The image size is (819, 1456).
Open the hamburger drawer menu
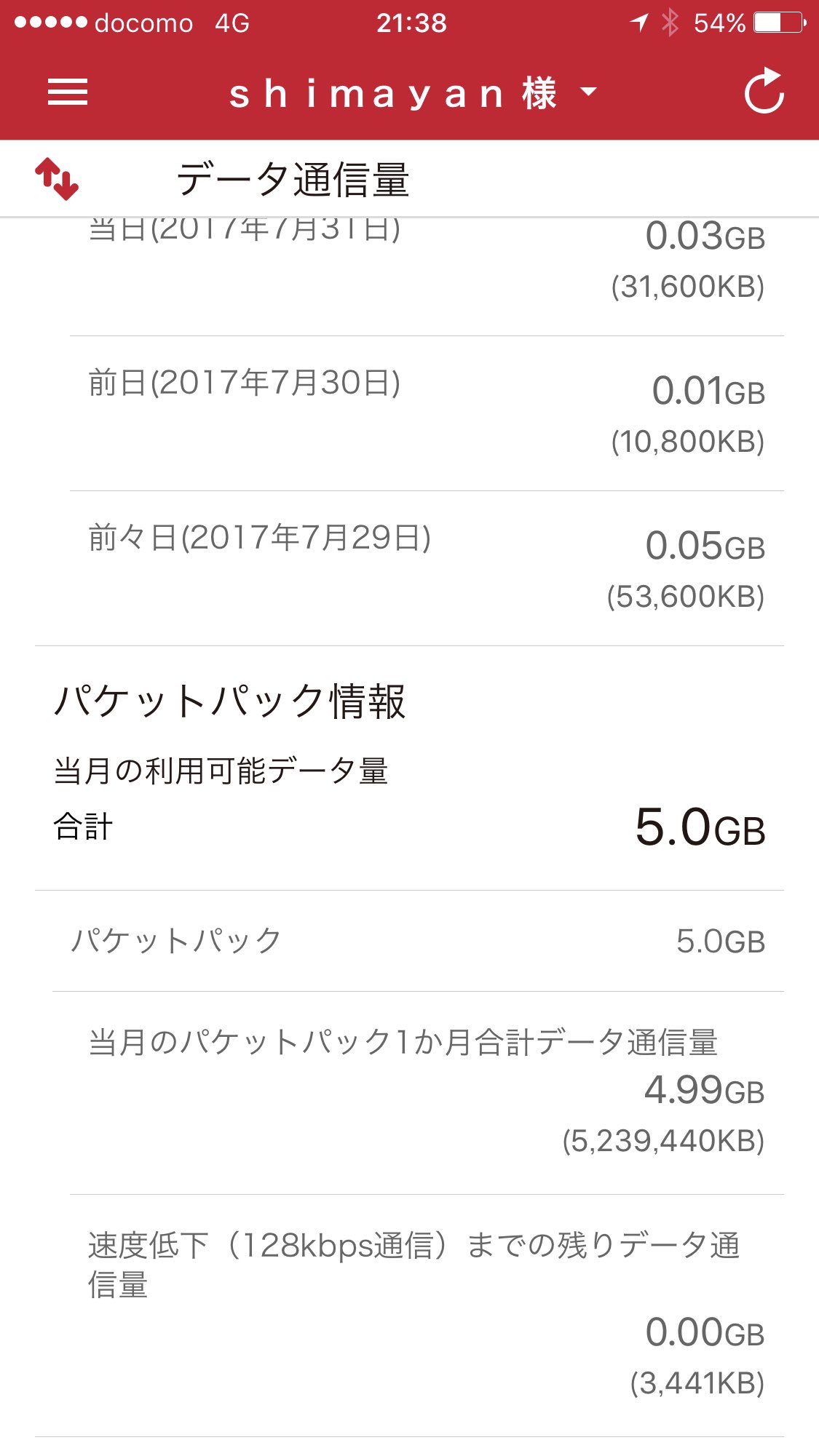pyautogui.click(x=68, y=92)
